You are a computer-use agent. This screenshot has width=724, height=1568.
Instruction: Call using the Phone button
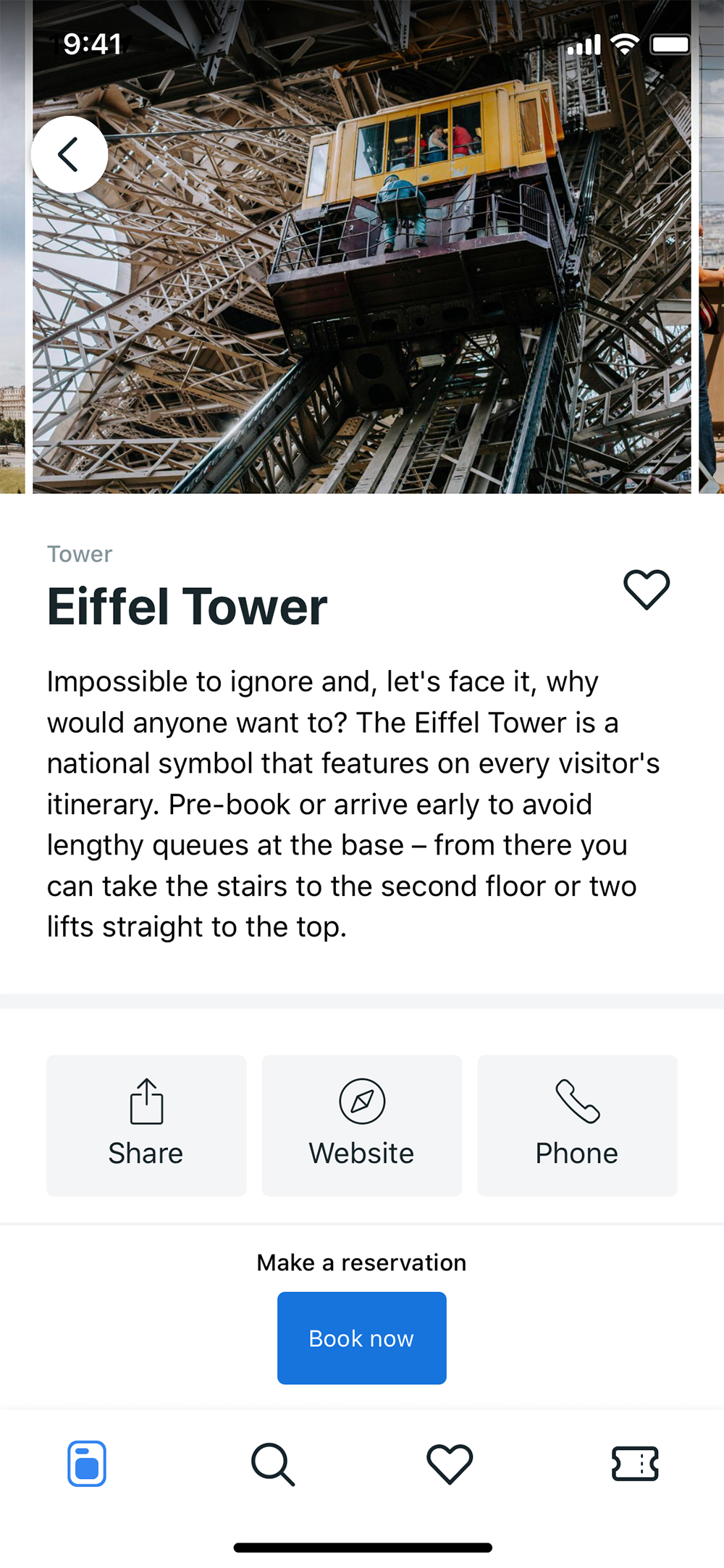pos(577,1125)
